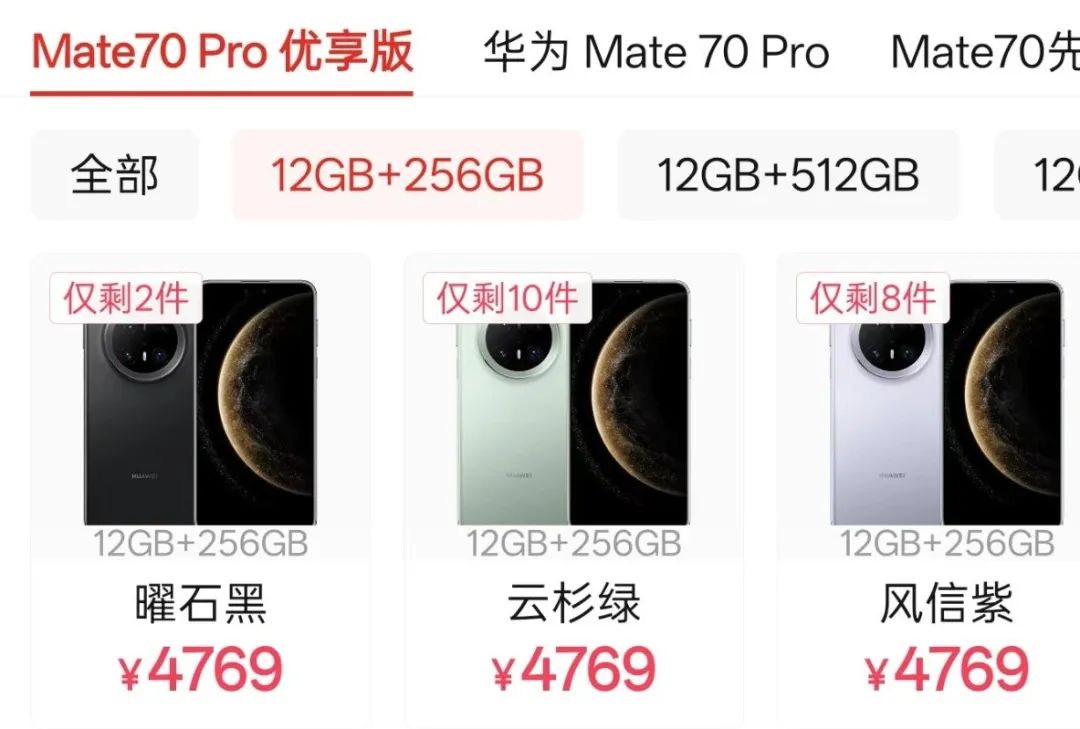Select the Mate70 Pro 优享版 tab
The width and height of the screenshot is (1080, 729).
pyautogui.click(x=222, y=52)
